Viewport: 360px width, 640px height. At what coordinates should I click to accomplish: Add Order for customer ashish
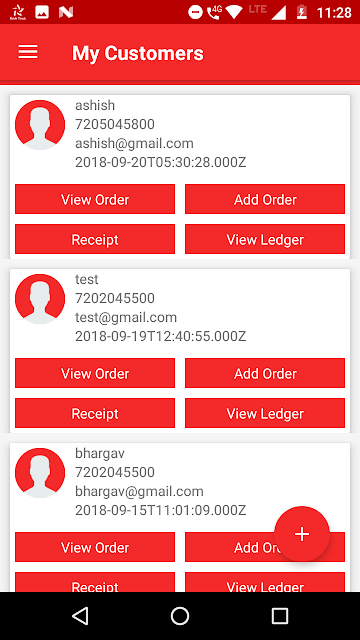click(265, 199)
